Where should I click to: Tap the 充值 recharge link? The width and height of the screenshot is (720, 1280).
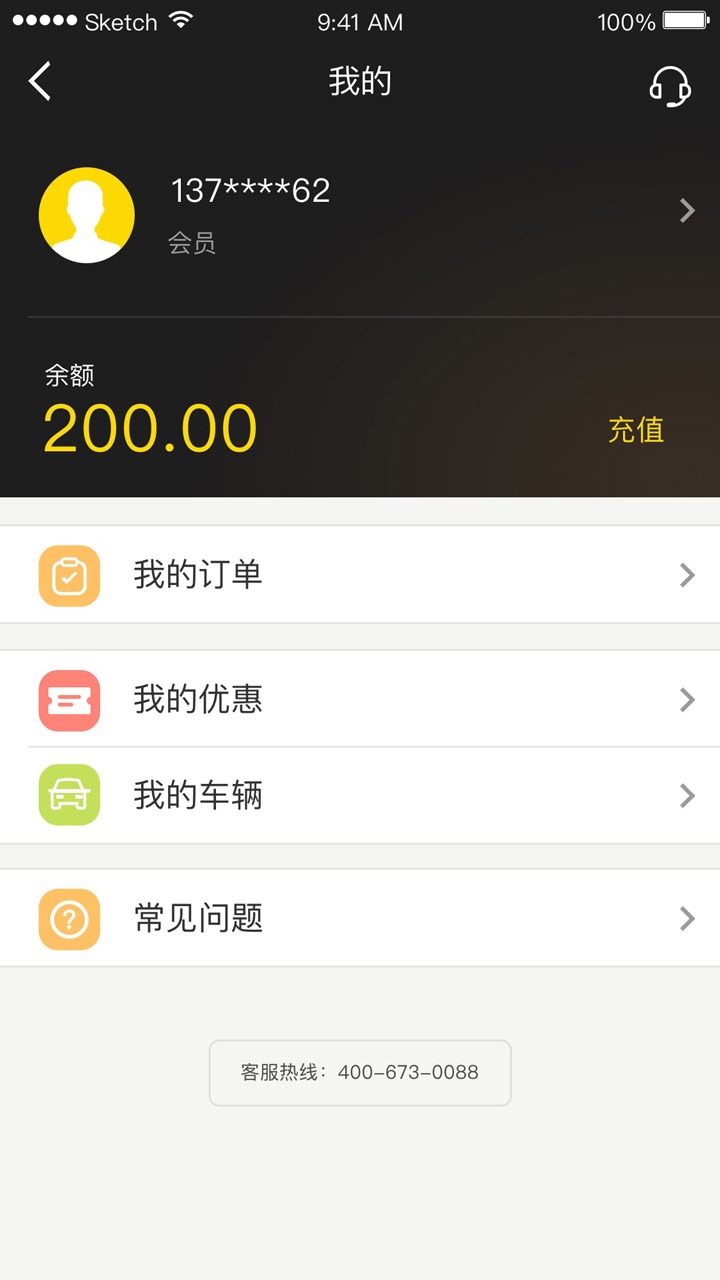coord(637,430)
